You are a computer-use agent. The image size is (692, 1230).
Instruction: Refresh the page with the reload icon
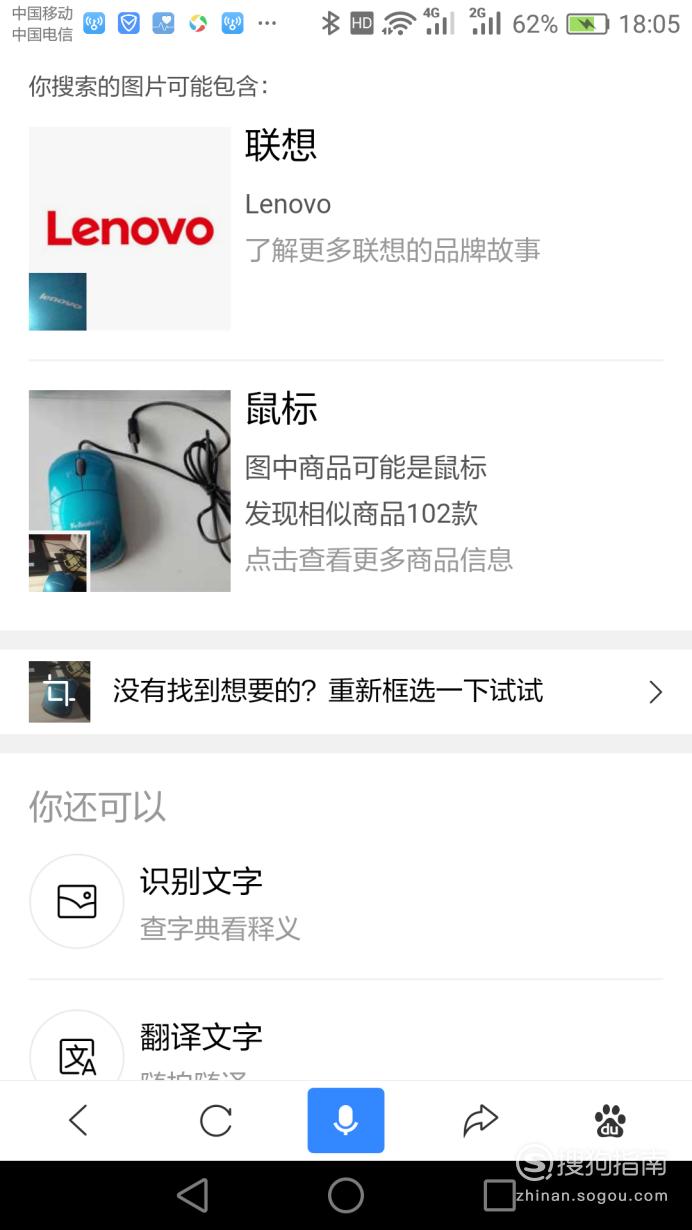coord(215,1120)
